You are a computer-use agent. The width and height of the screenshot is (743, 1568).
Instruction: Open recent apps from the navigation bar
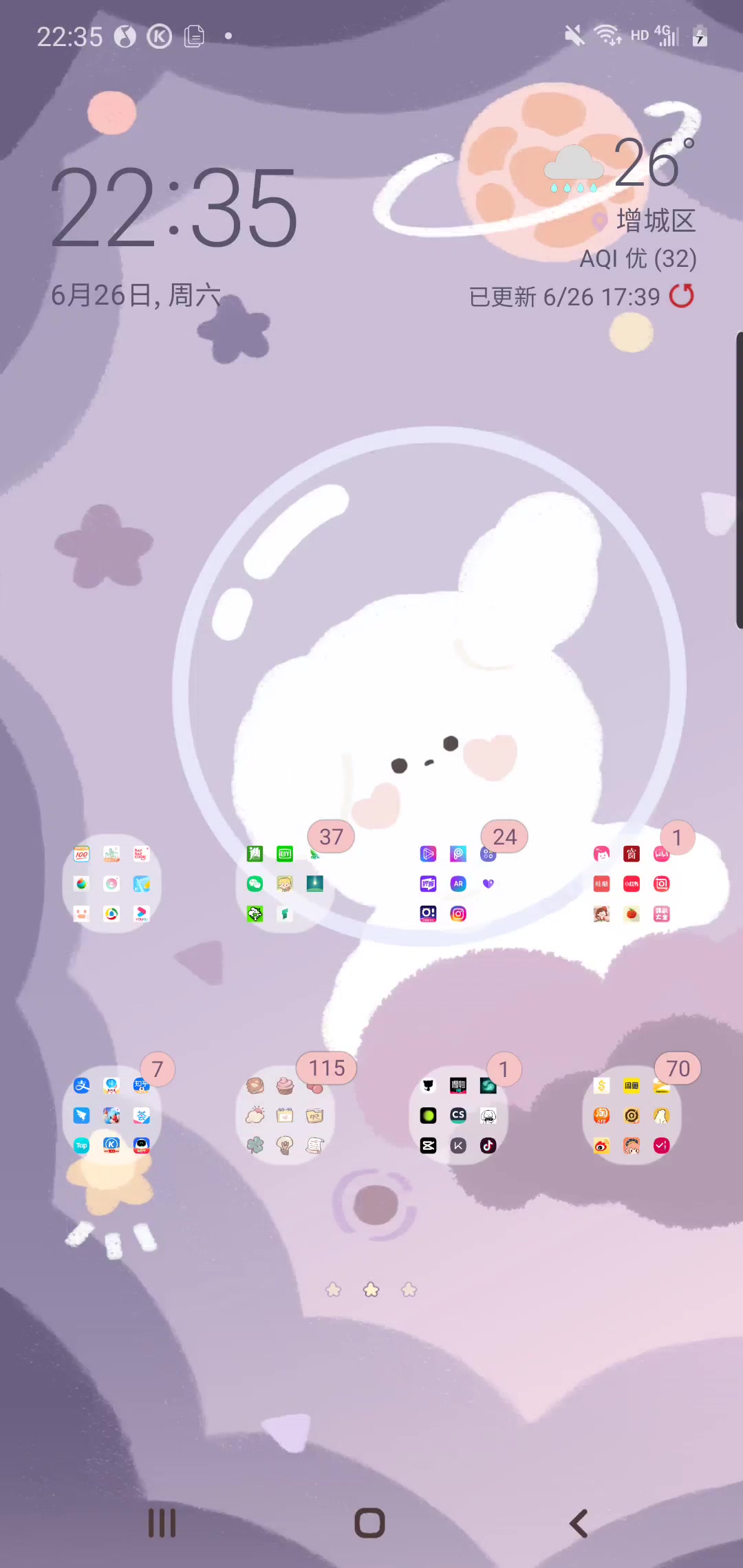pos(162,1523)
